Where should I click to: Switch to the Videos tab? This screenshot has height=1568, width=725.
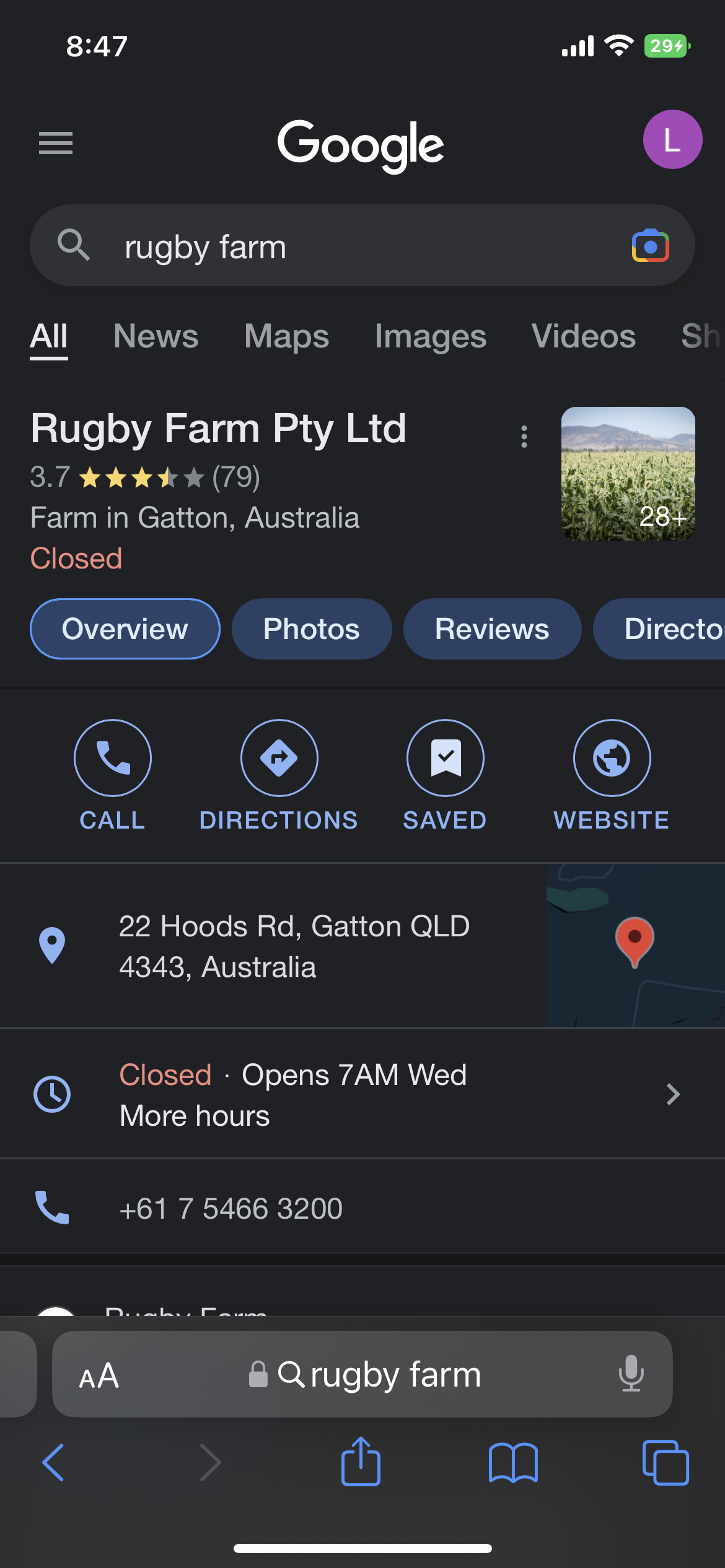583,336
